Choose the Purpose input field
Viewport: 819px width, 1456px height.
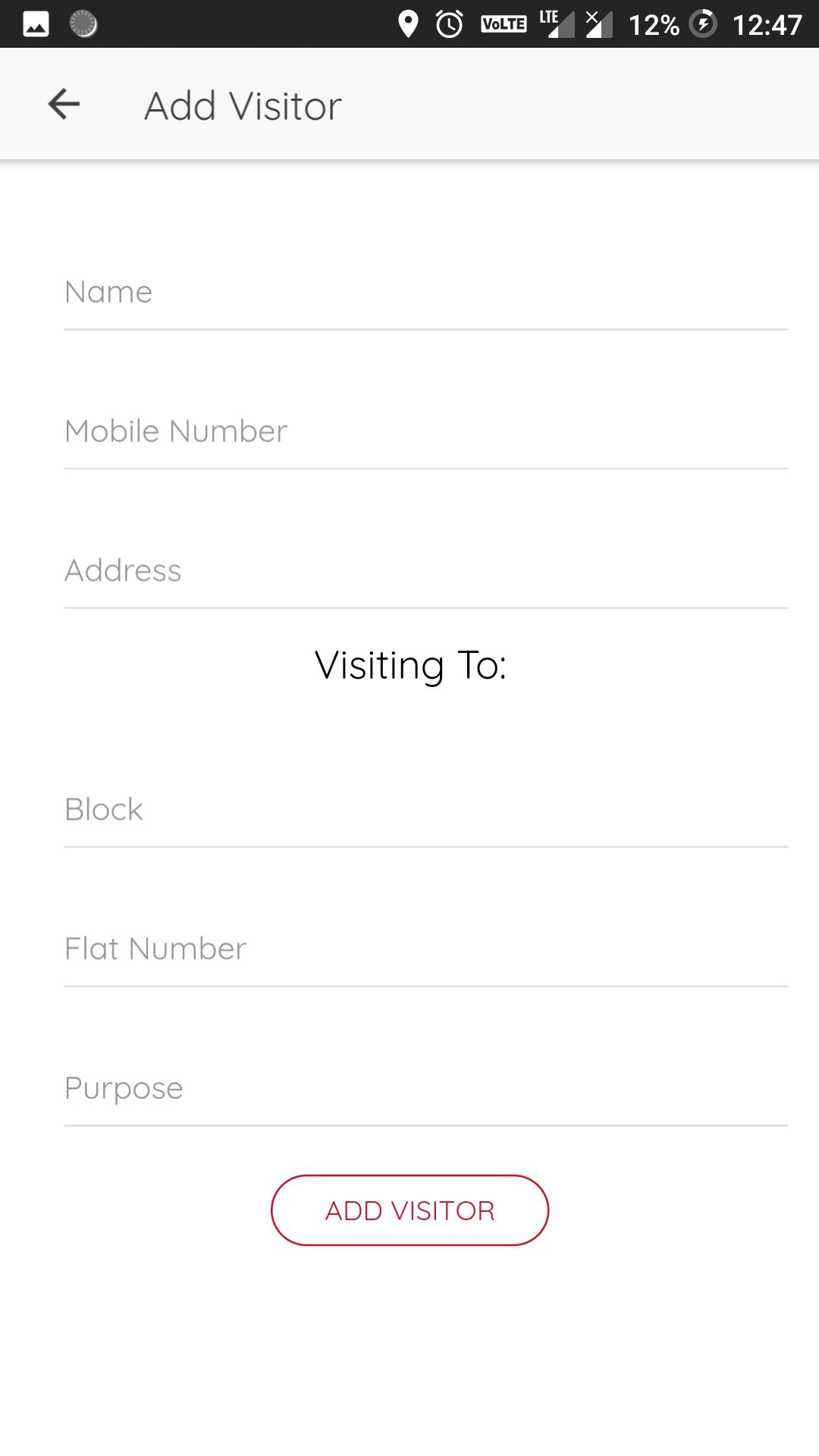pyautogui.click(x=425, y=1089)
